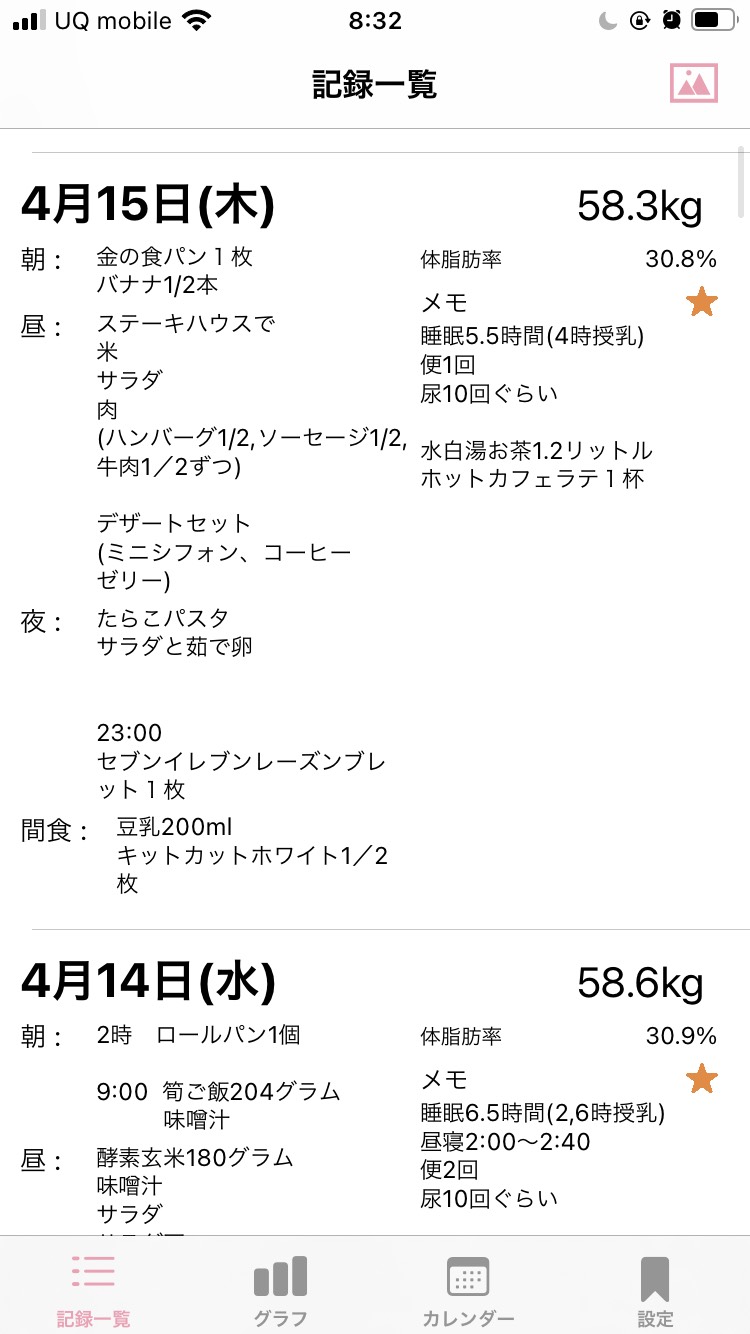Open the 設定 tab
The width and height of the screenshot is (750, 1334).
(x=655, y=1290)
